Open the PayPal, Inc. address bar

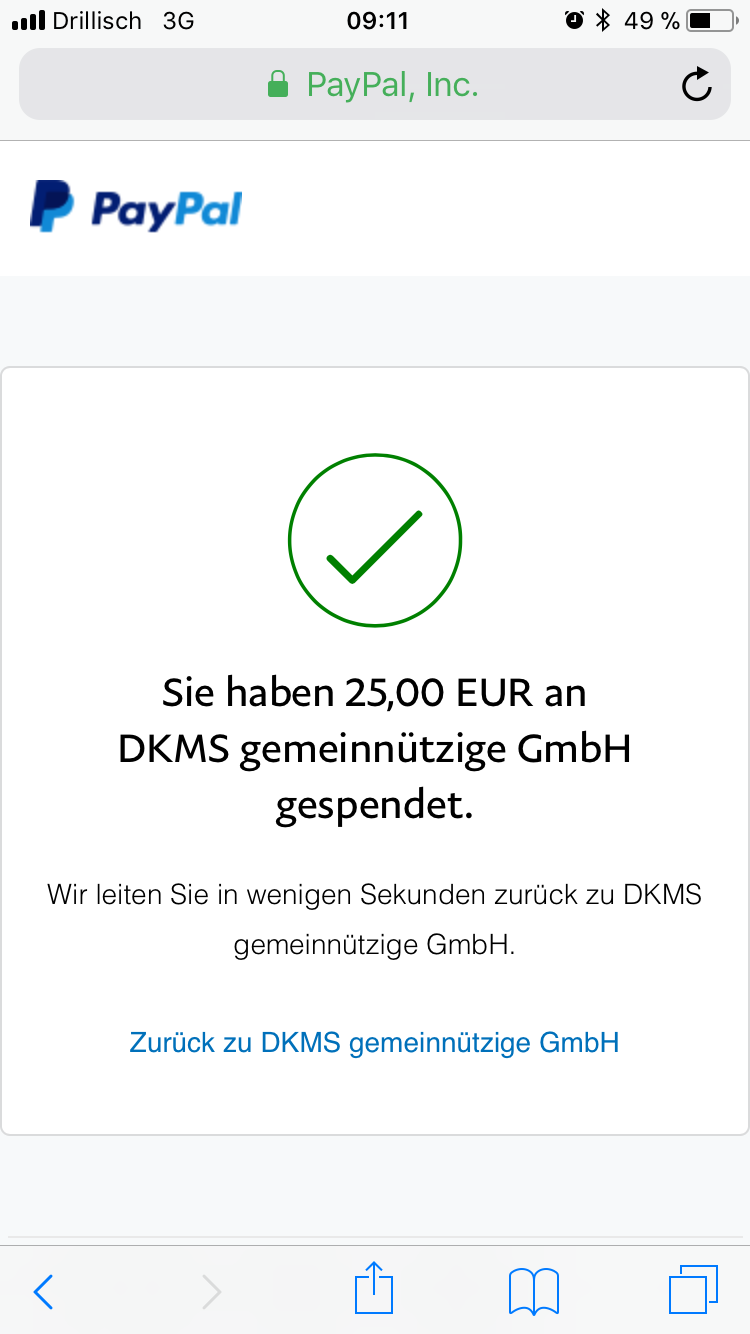tap(374, 84)
